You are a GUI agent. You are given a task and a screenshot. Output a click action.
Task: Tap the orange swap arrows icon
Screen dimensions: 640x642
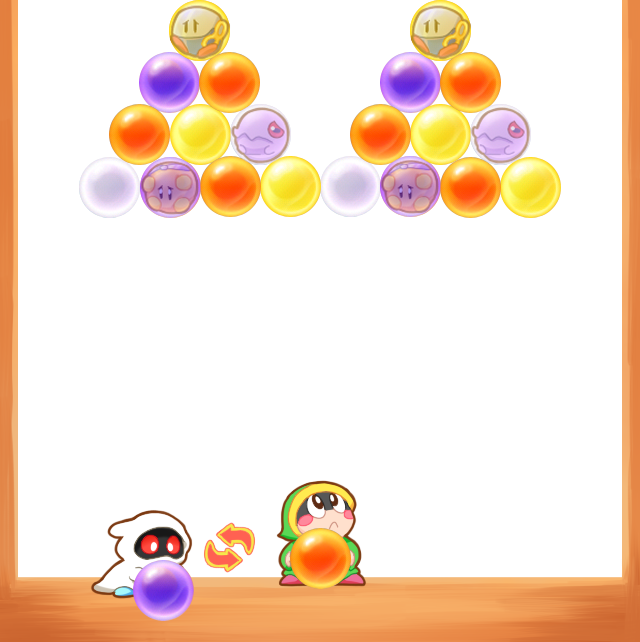pyautogui.click(x=229, y=547)
